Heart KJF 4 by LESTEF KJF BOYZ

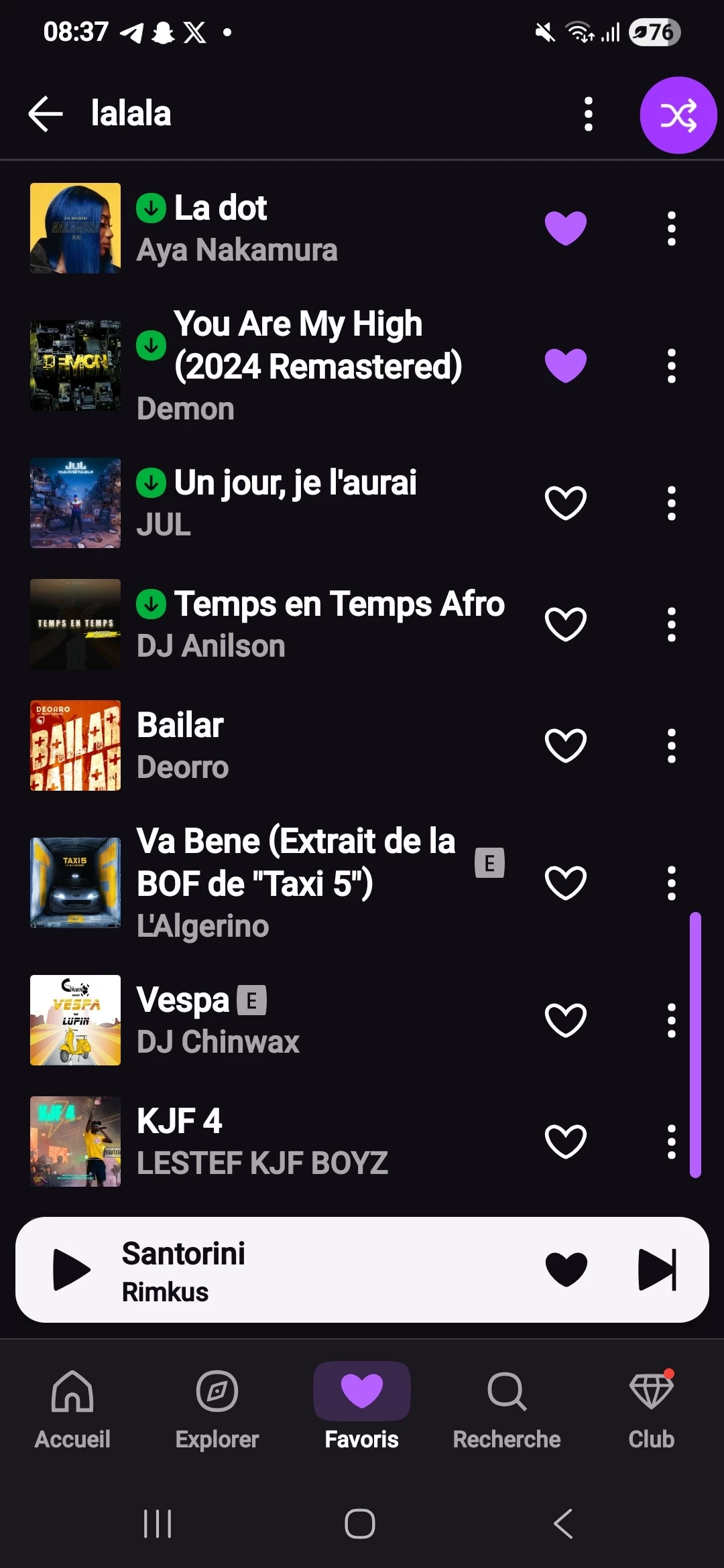565,1141
